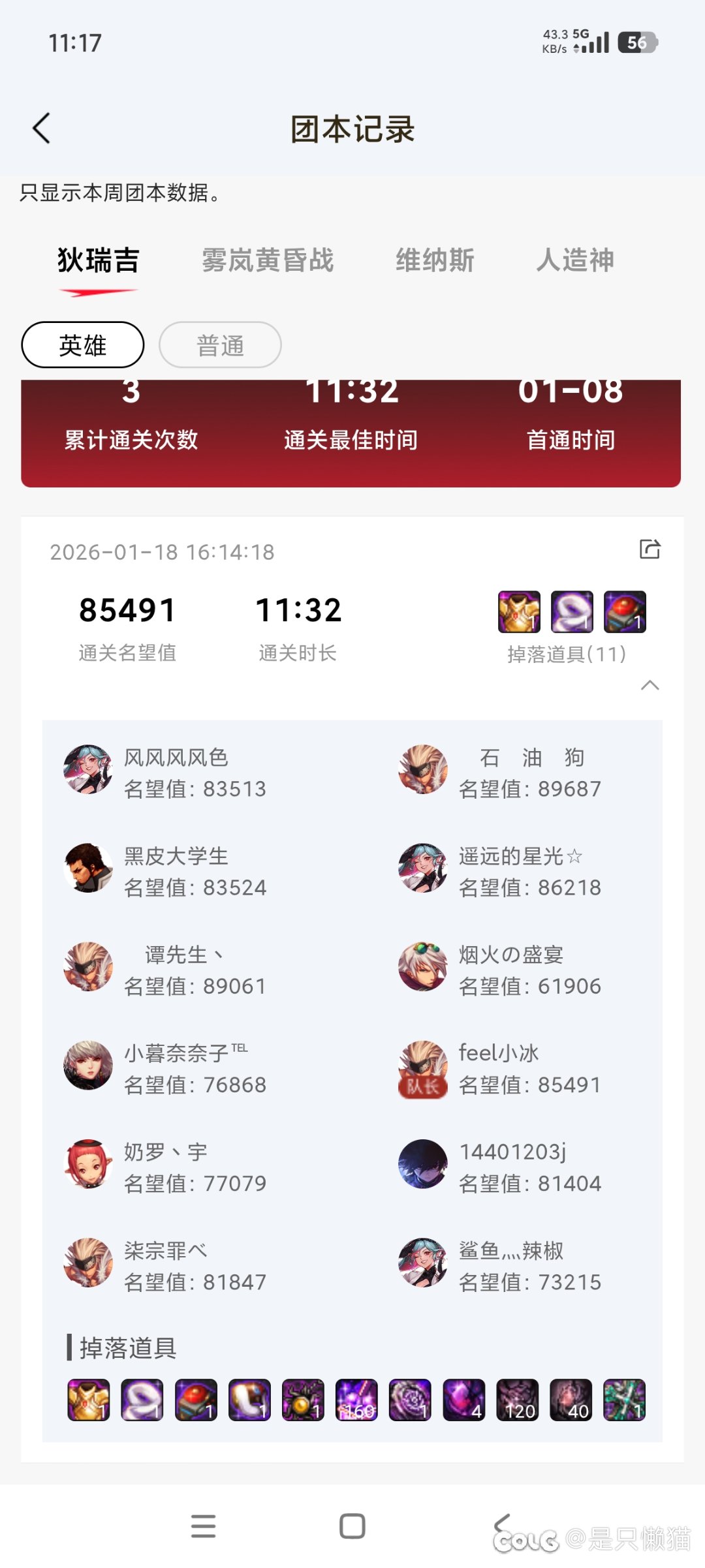Open the system recent apps button
The height and width of the screenshot is (1568, 705).
coord(203,1526)
